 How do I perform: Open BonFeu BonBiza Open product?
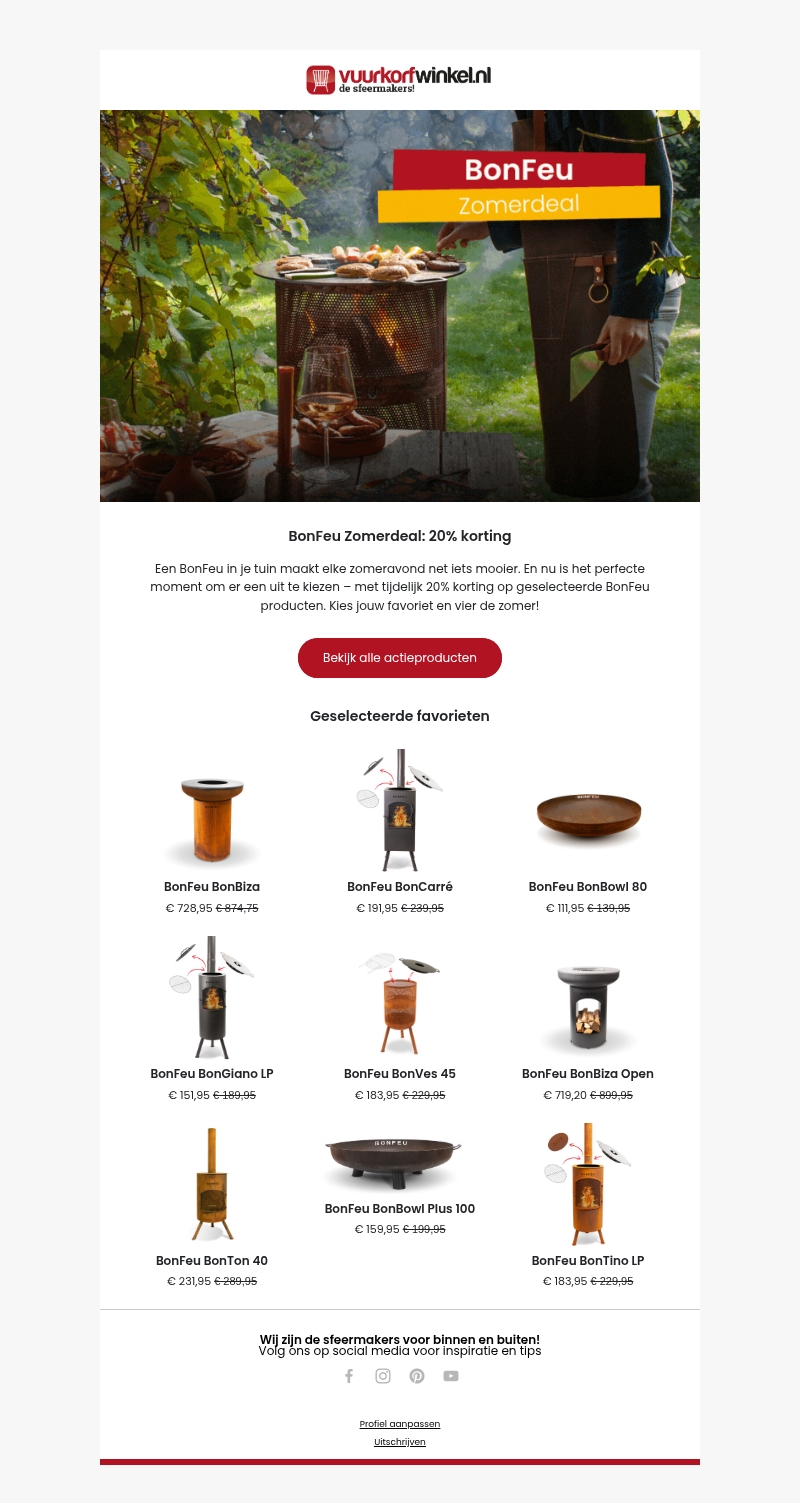[588, 1008]
